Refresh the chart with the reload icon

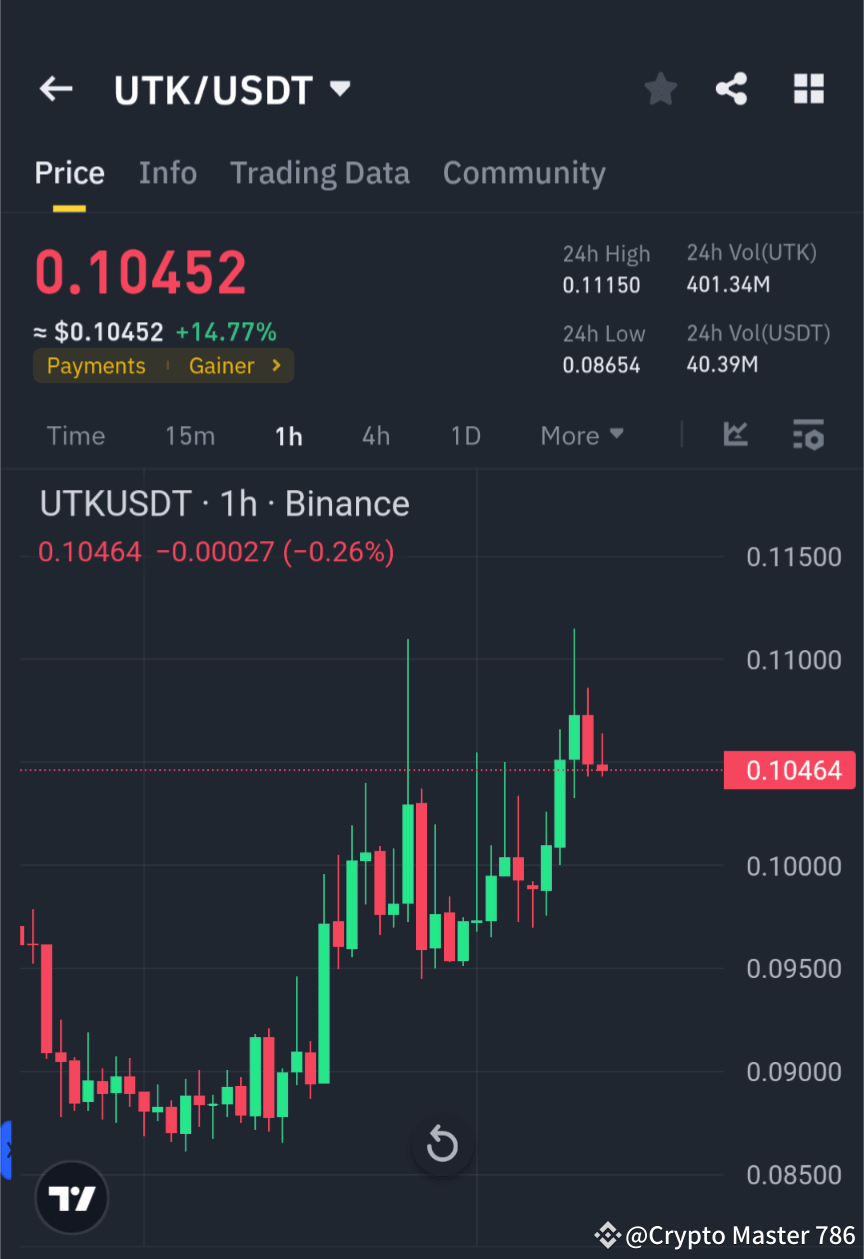pyautogui.click(x=442, y=1144)
